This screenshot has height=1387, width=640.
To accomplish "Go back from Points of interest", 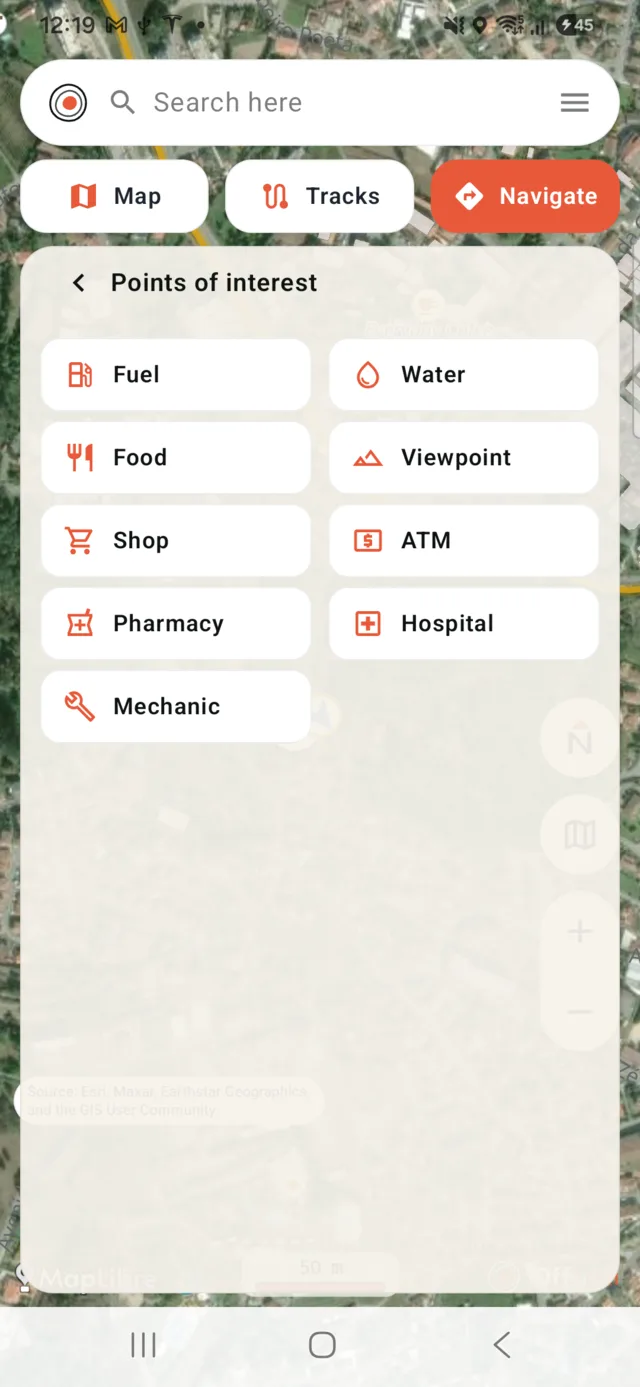I will point(79,283).
